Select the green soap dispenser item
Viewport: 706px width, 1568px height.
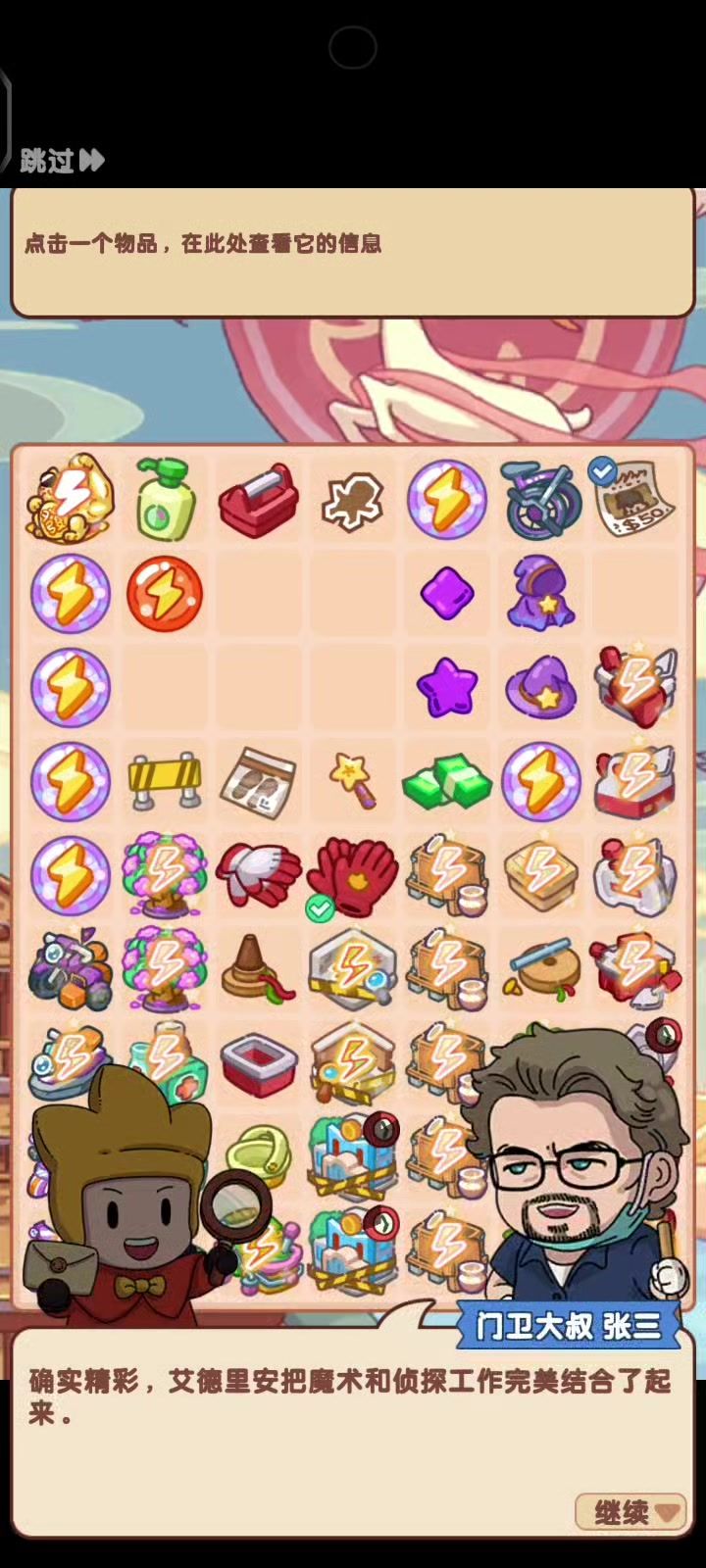(165, 500)
